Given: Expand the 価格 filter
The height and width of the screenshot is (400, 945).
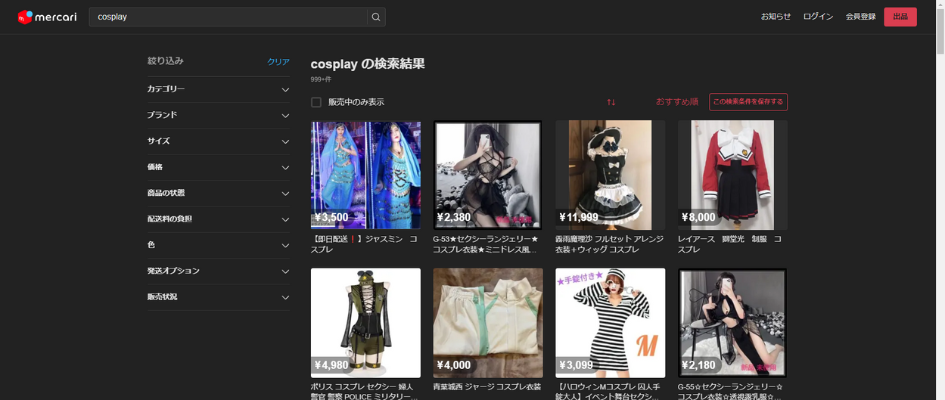Looking at the screenshot, I should (x=218, y=167).
